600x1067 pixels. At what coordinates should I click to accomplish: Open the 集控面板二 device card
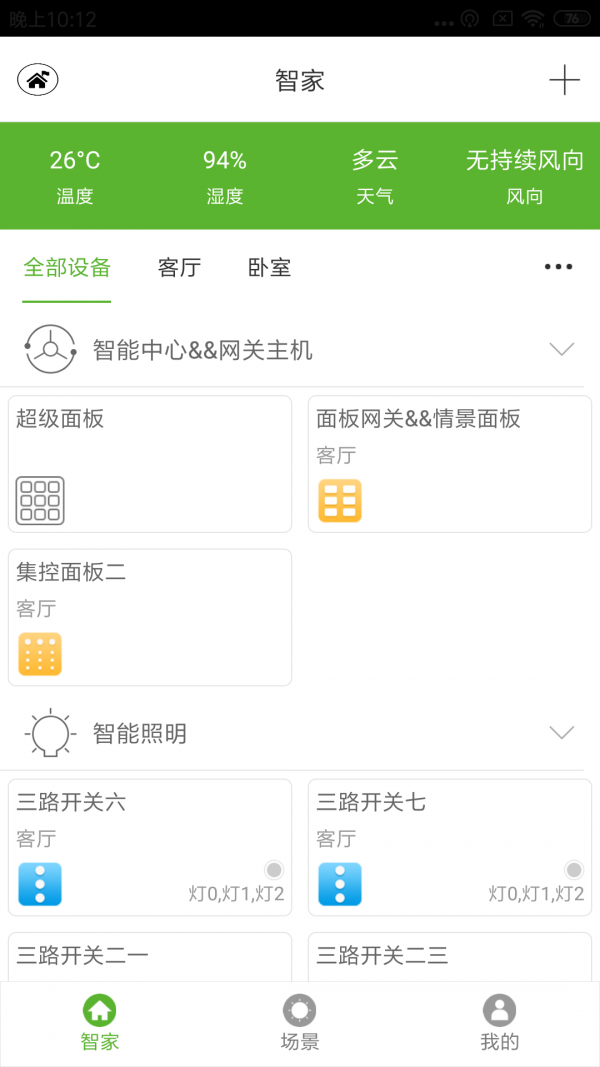[x=150, y=617]
